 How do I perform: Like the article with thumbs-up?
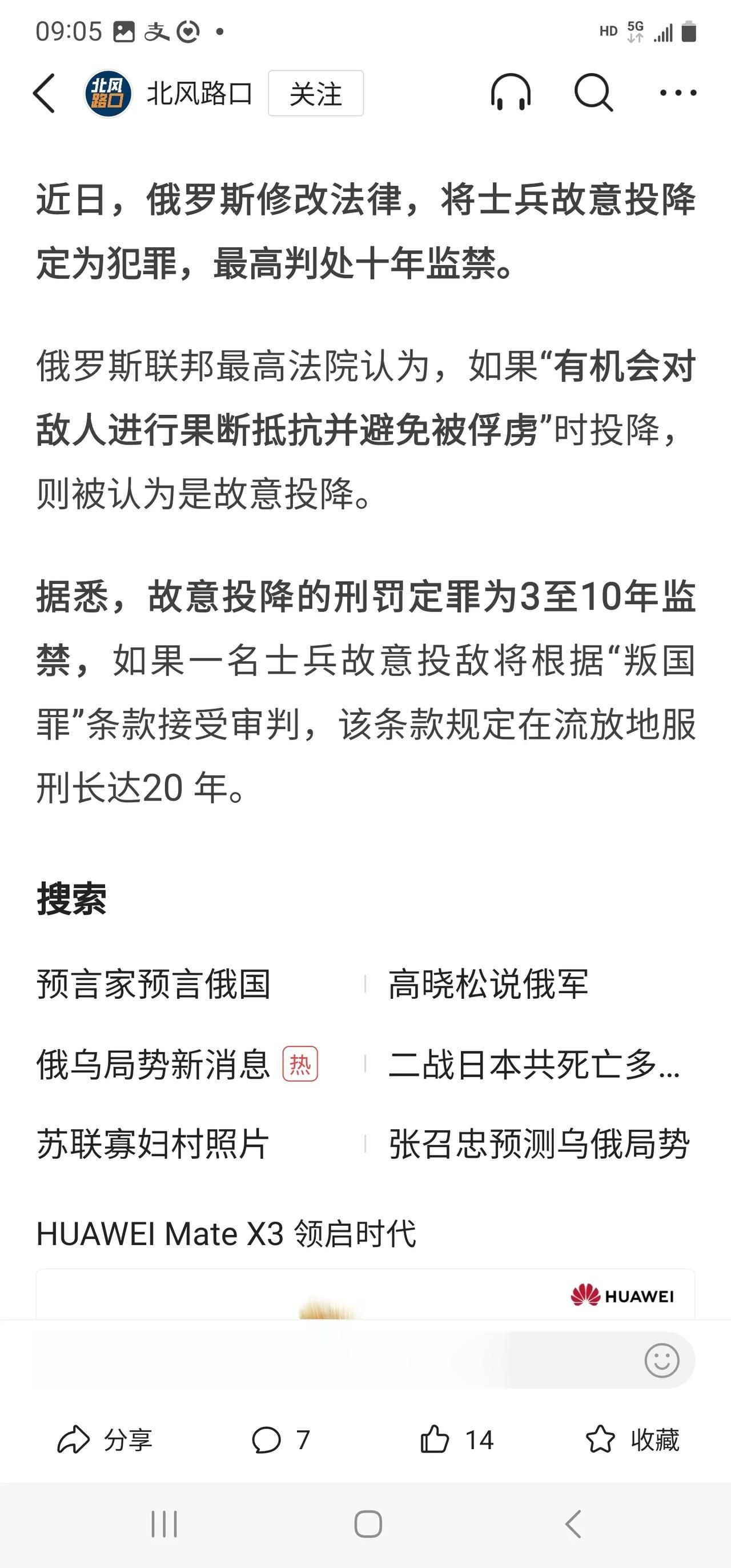456,1439
